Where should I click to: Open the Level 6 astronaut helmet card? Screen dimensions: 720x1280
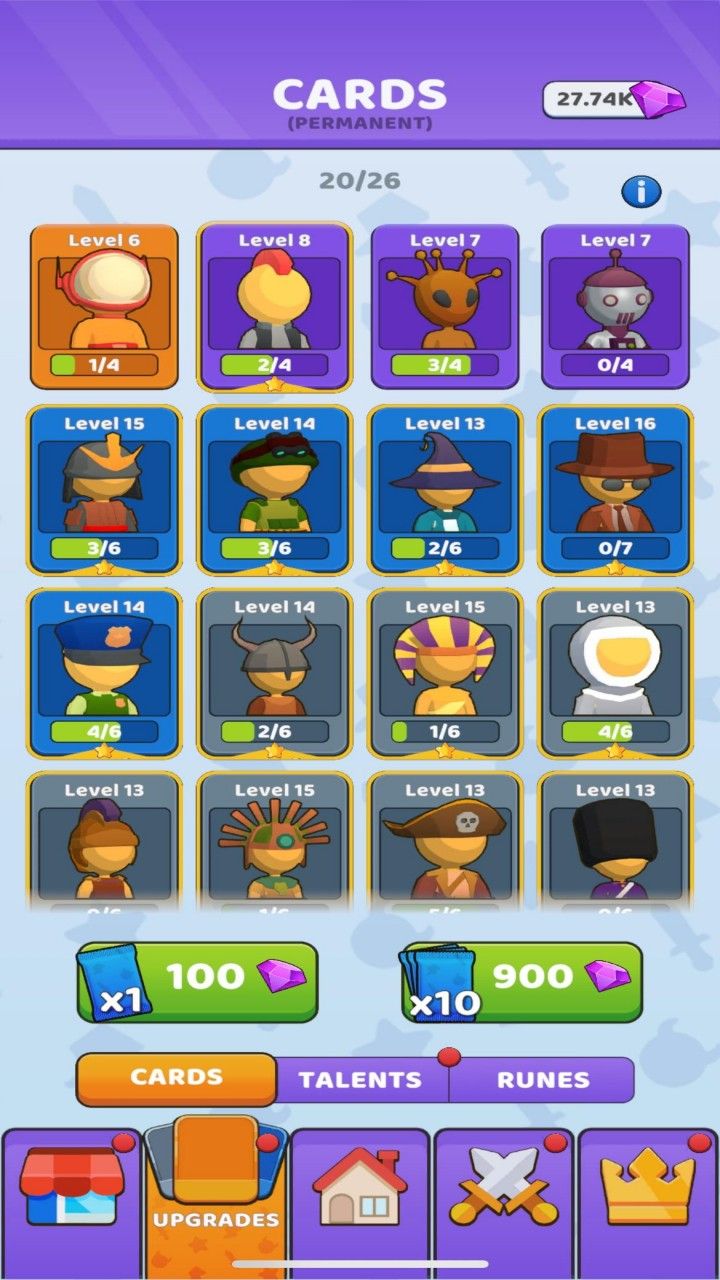click(104, 306)
